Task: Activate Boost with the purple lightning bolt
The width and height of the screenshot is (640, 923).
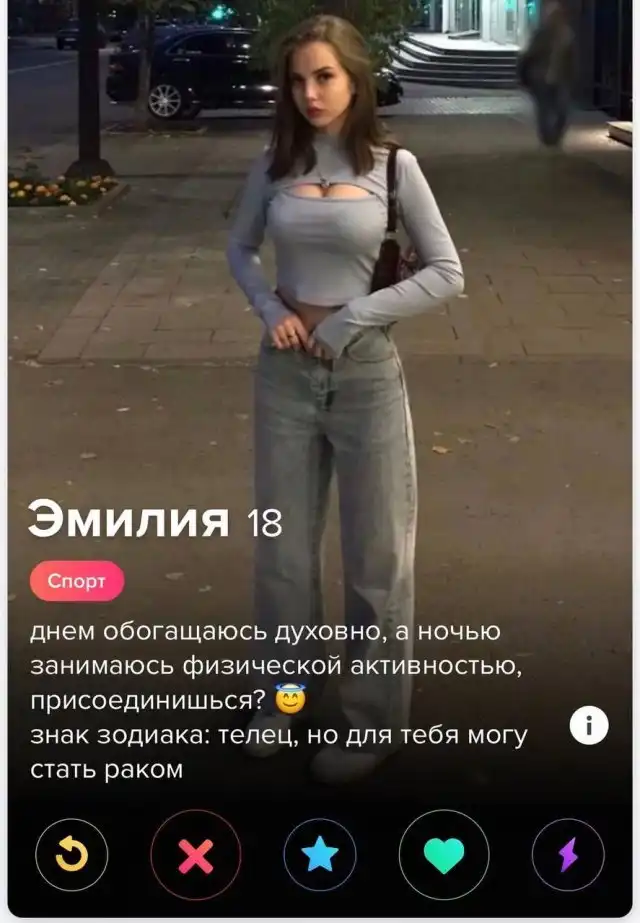Action: (568, 854)
